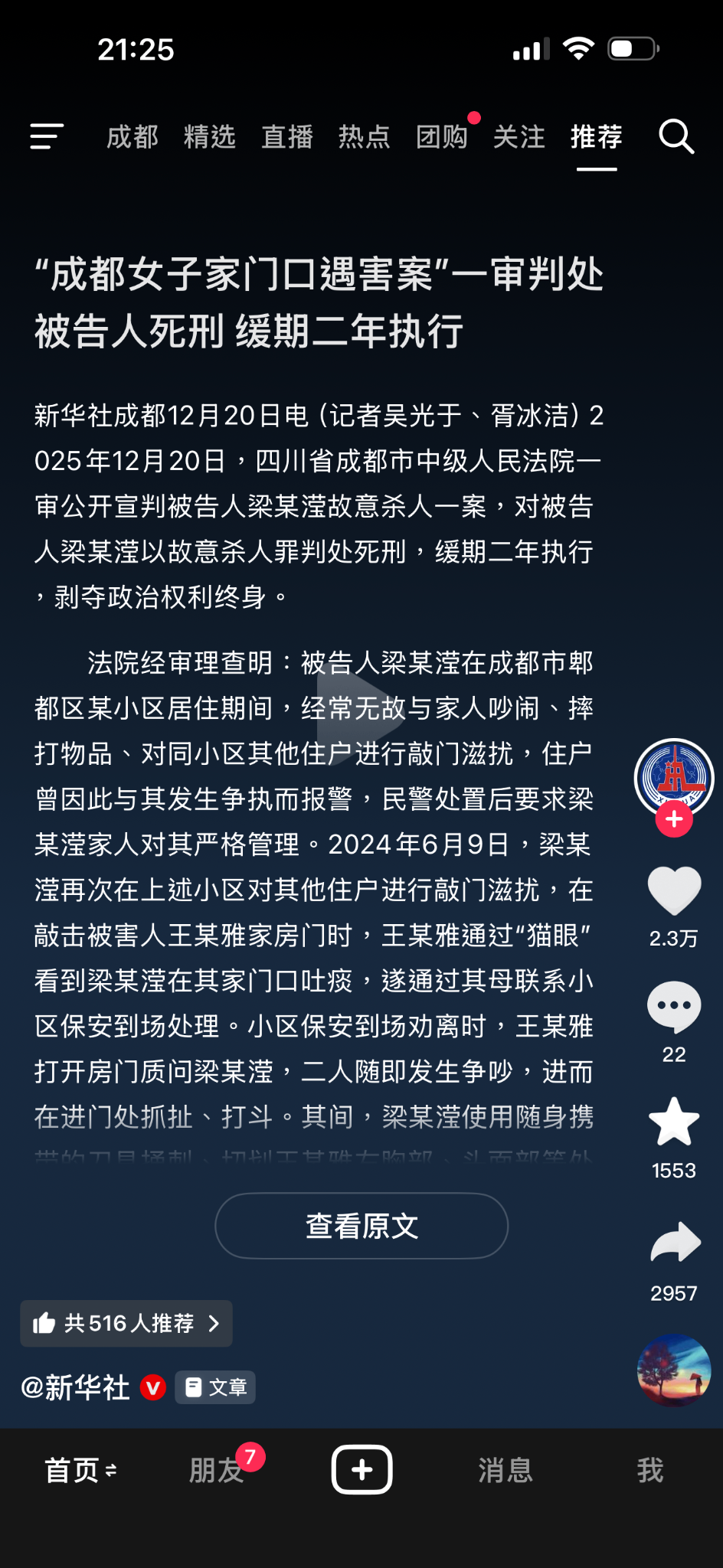Viewport: 723px width, 1568px height.
Task: Open the @新华社 profile
Action: [x=76, y=1387]
